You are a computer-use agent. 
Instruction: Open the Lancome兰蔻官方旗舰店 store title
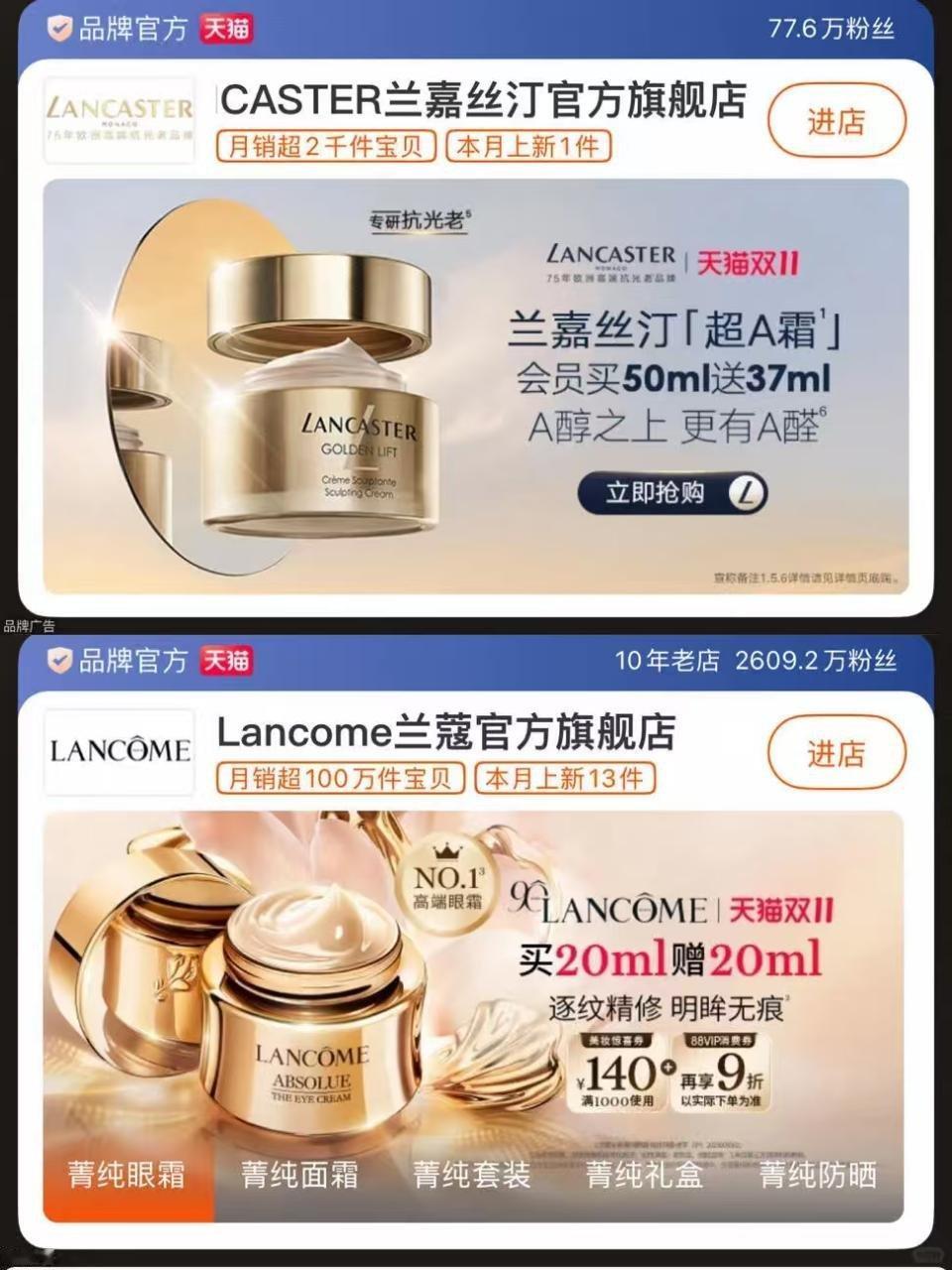pos(446,733)
